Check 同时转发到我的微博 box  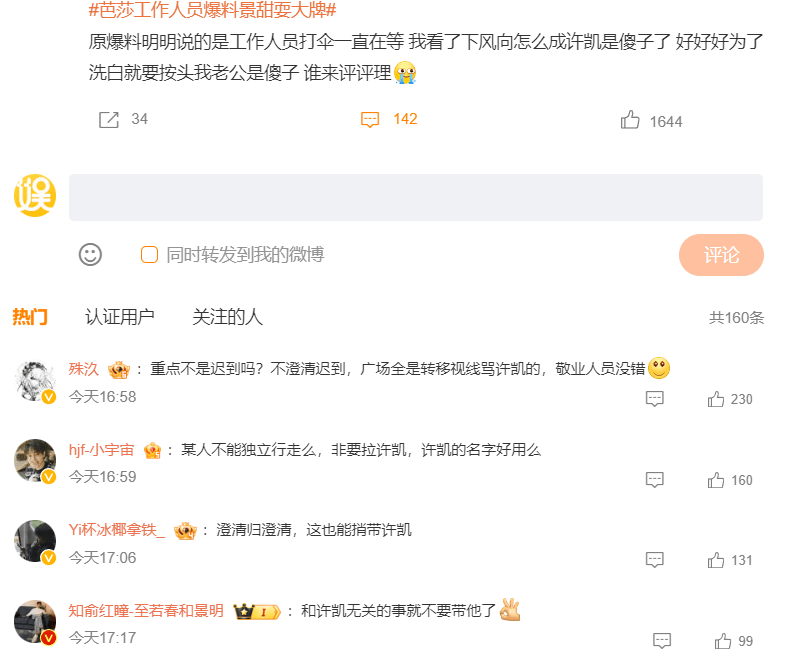tap(149, 255)
